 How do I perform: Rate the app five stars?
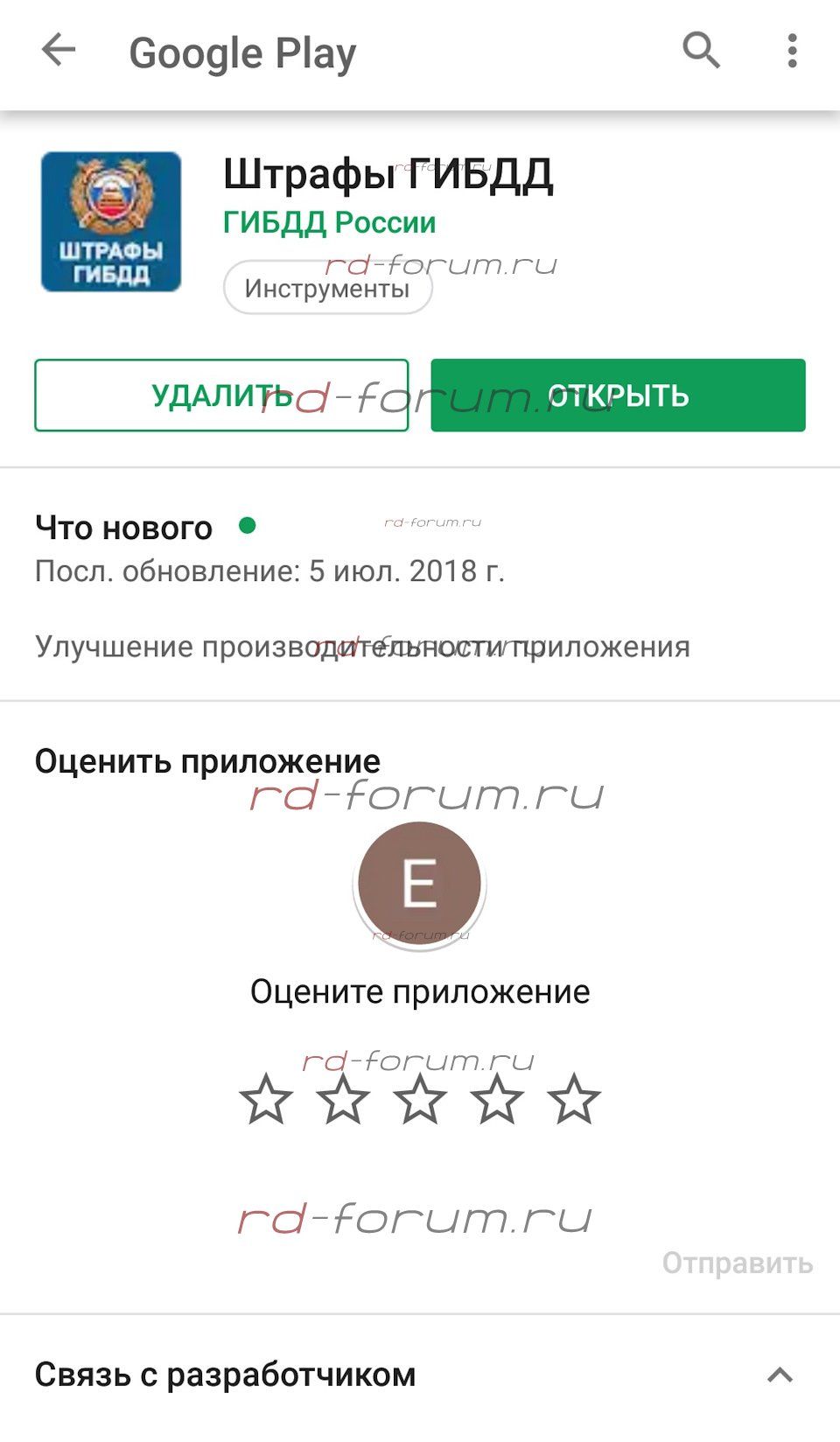click(574, 1099)
